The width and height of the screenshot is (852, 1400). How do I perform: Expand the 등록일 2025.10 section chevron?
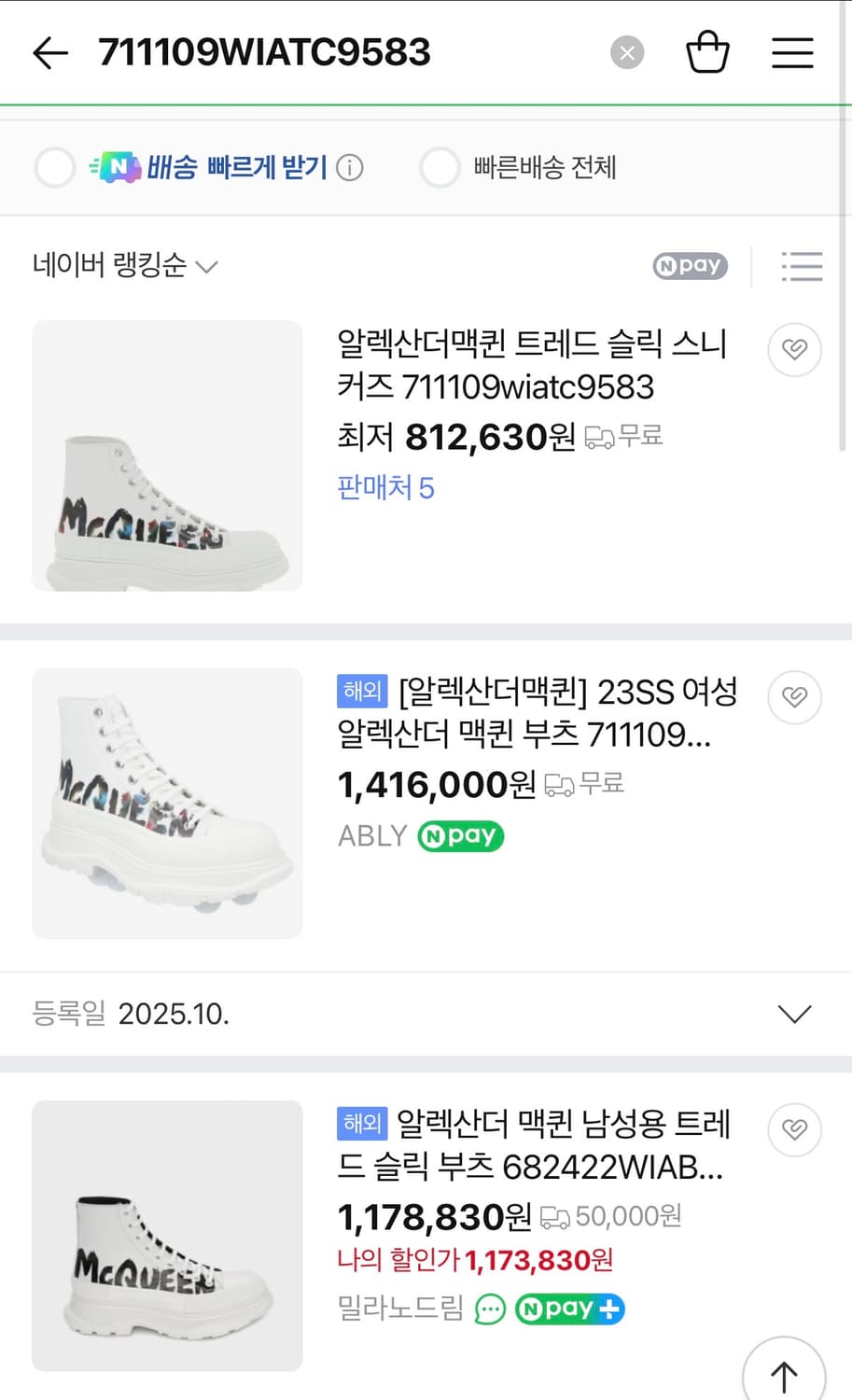(x=794, y=1014)
